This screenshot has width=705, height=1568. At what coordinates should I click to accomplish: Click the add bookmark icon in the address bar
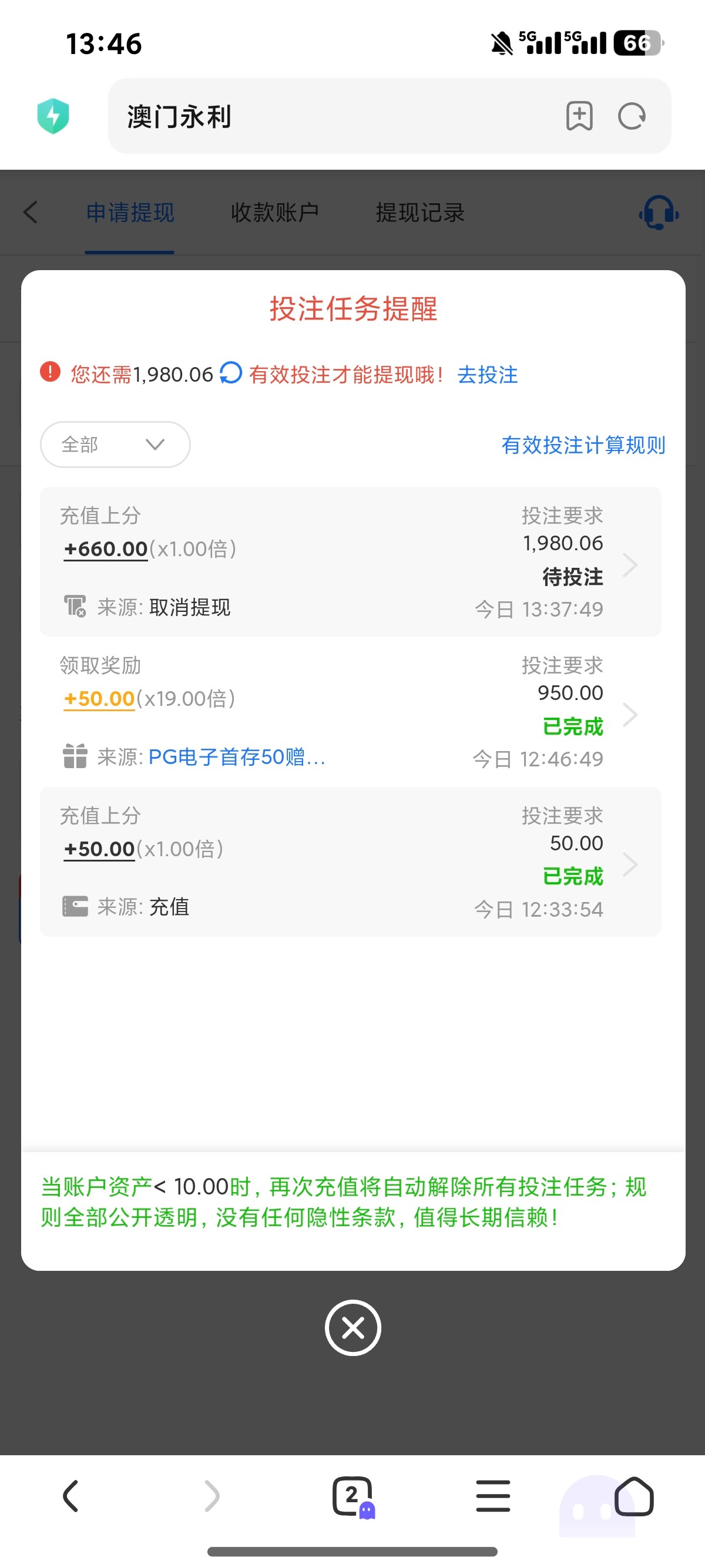580,116
